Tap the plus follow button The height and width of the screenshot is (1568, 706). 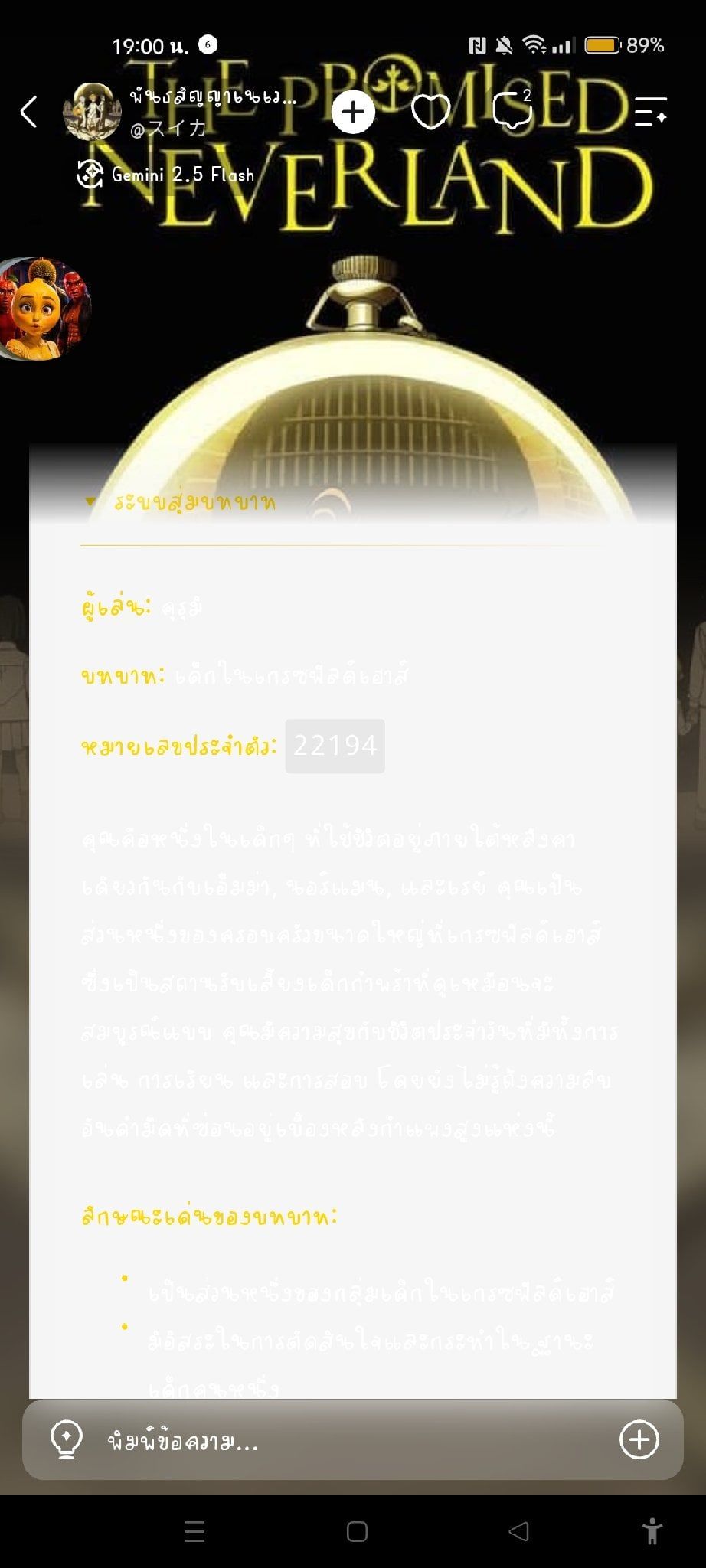coord(353,112)
